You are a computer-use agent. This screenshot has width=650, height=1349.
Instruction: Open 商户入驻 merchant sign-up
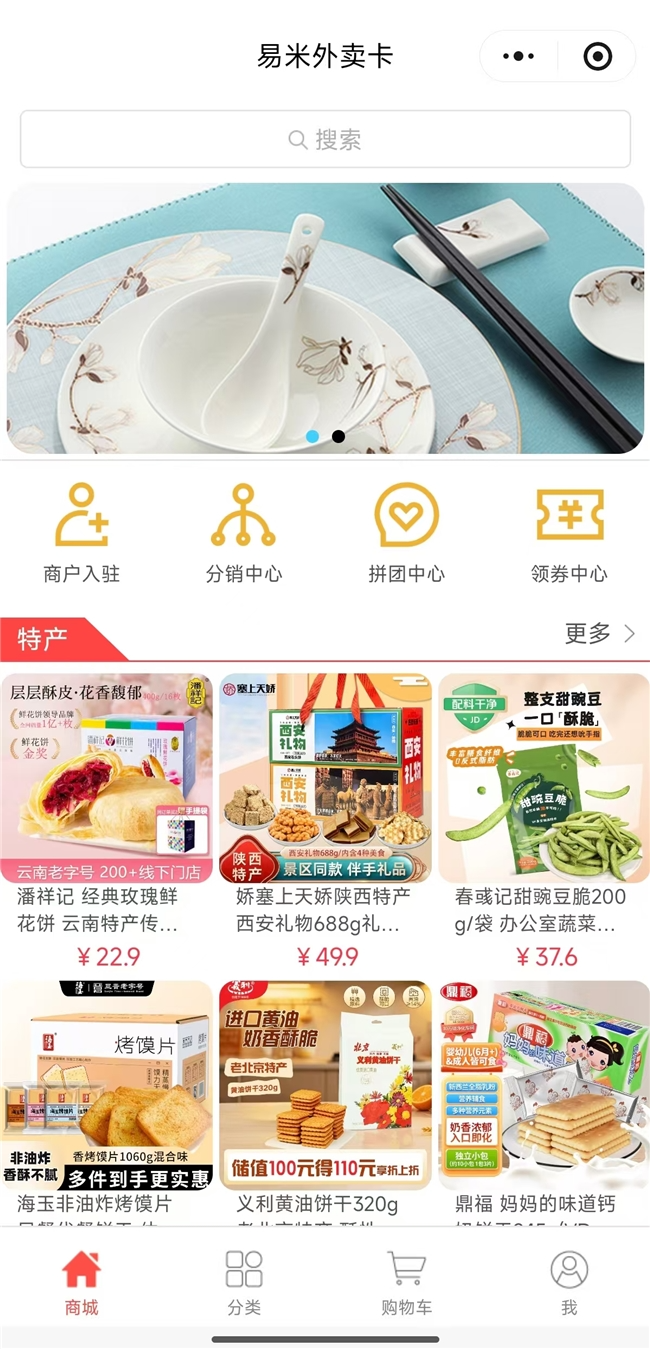tap(81, 533)
